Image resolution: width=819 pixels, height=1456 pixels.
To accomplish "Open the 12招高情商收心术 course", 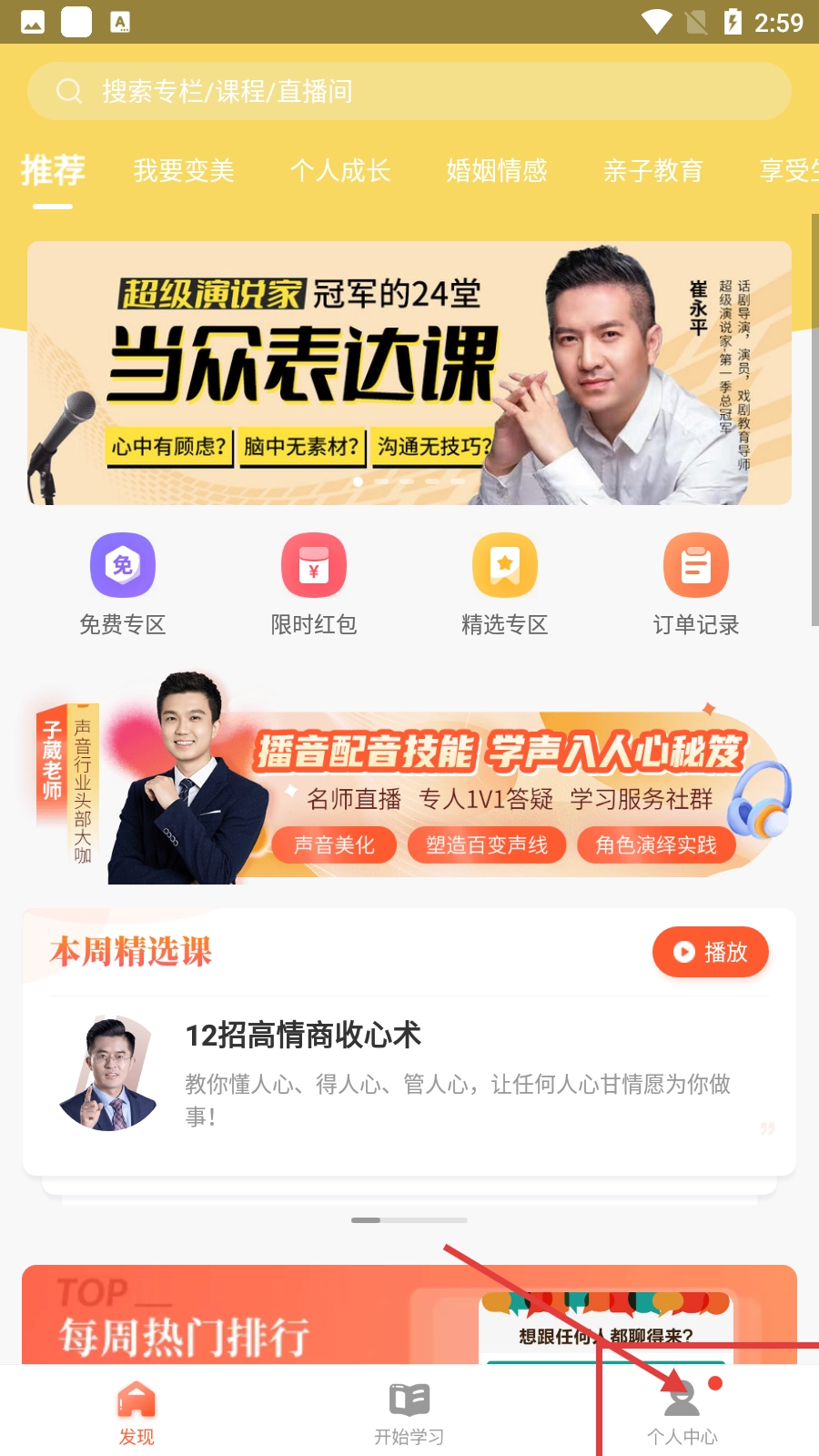I will pyautogui.click(x=409, y=1074).
